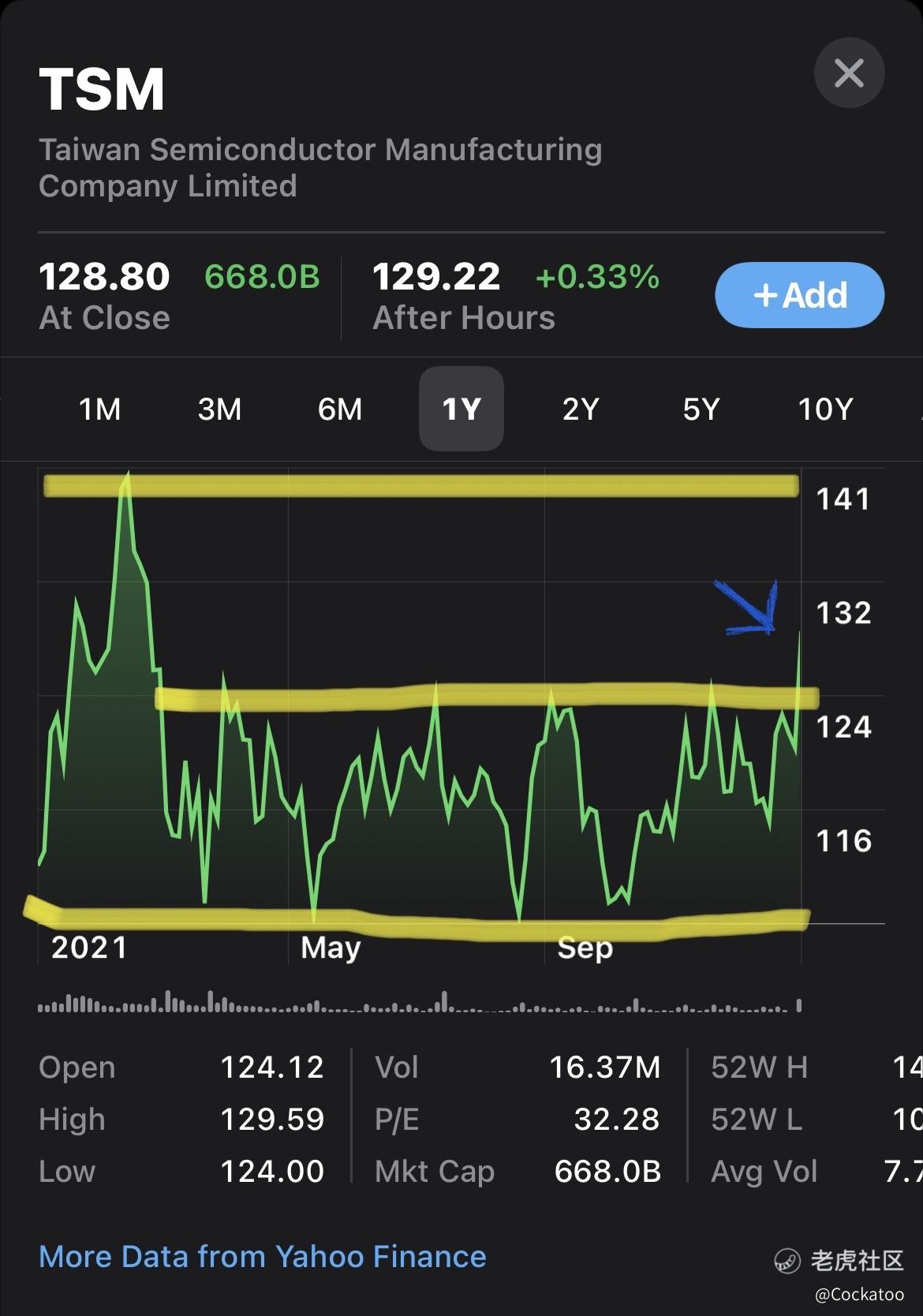This screenshot has width=923, height=1316.
Task: Close the TSM stock detail sheet
Action: tap(849, 73)
